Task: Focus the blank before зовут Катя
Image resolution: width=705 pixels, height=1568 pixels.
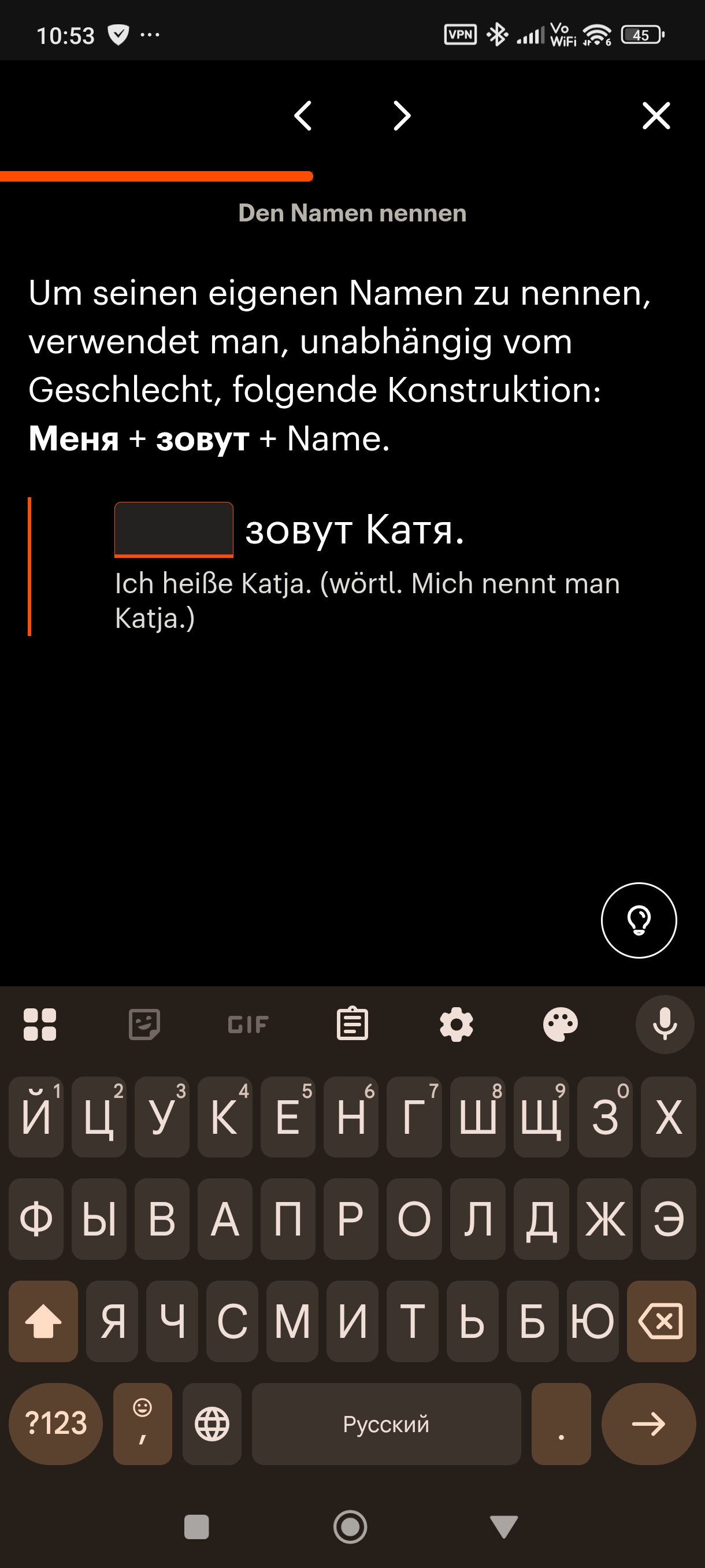Action: coord(174,529)
